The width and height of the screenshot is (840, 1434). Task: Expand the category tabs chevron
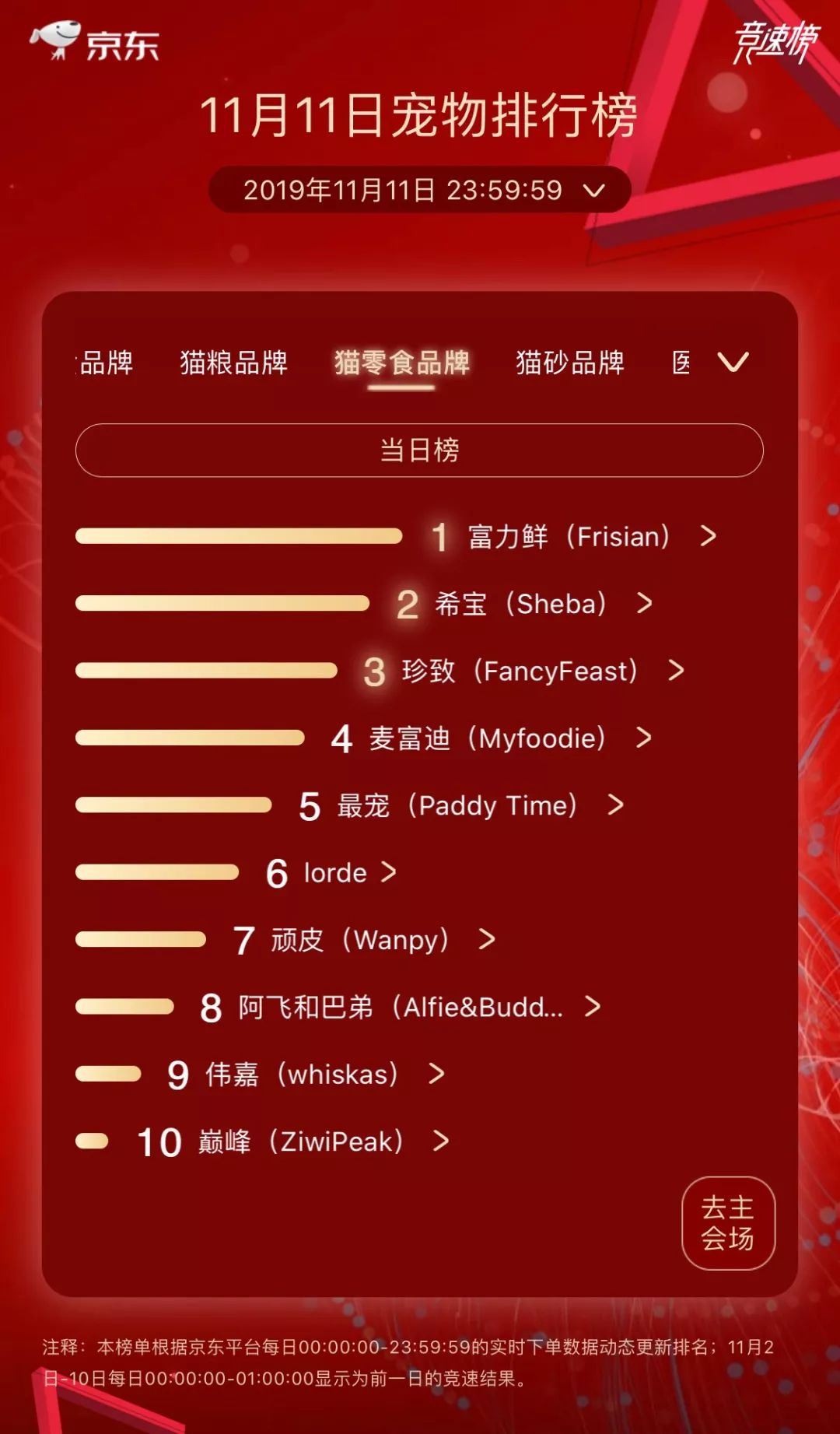coord(733,362)
